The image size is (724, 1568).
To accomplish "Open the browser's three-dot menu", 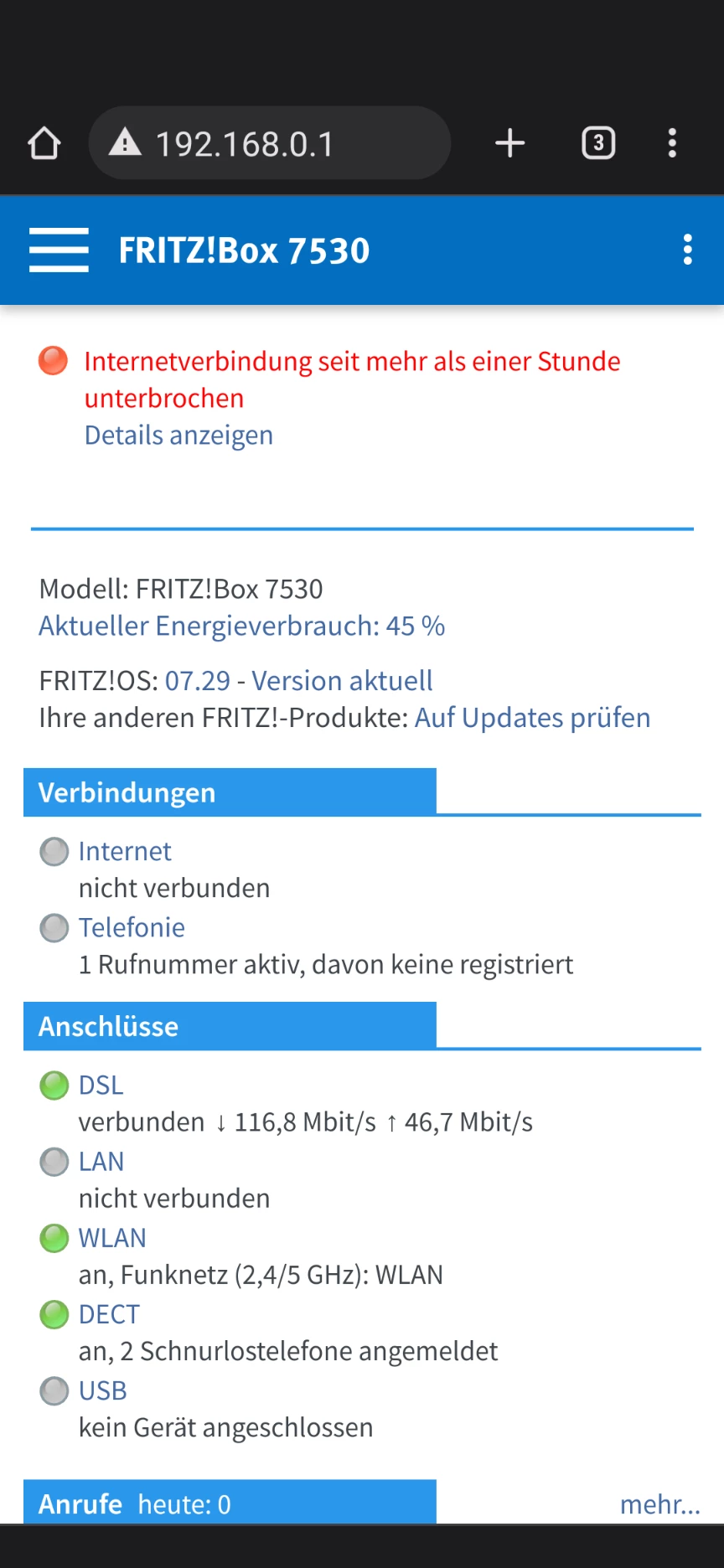I will [672, 143].
